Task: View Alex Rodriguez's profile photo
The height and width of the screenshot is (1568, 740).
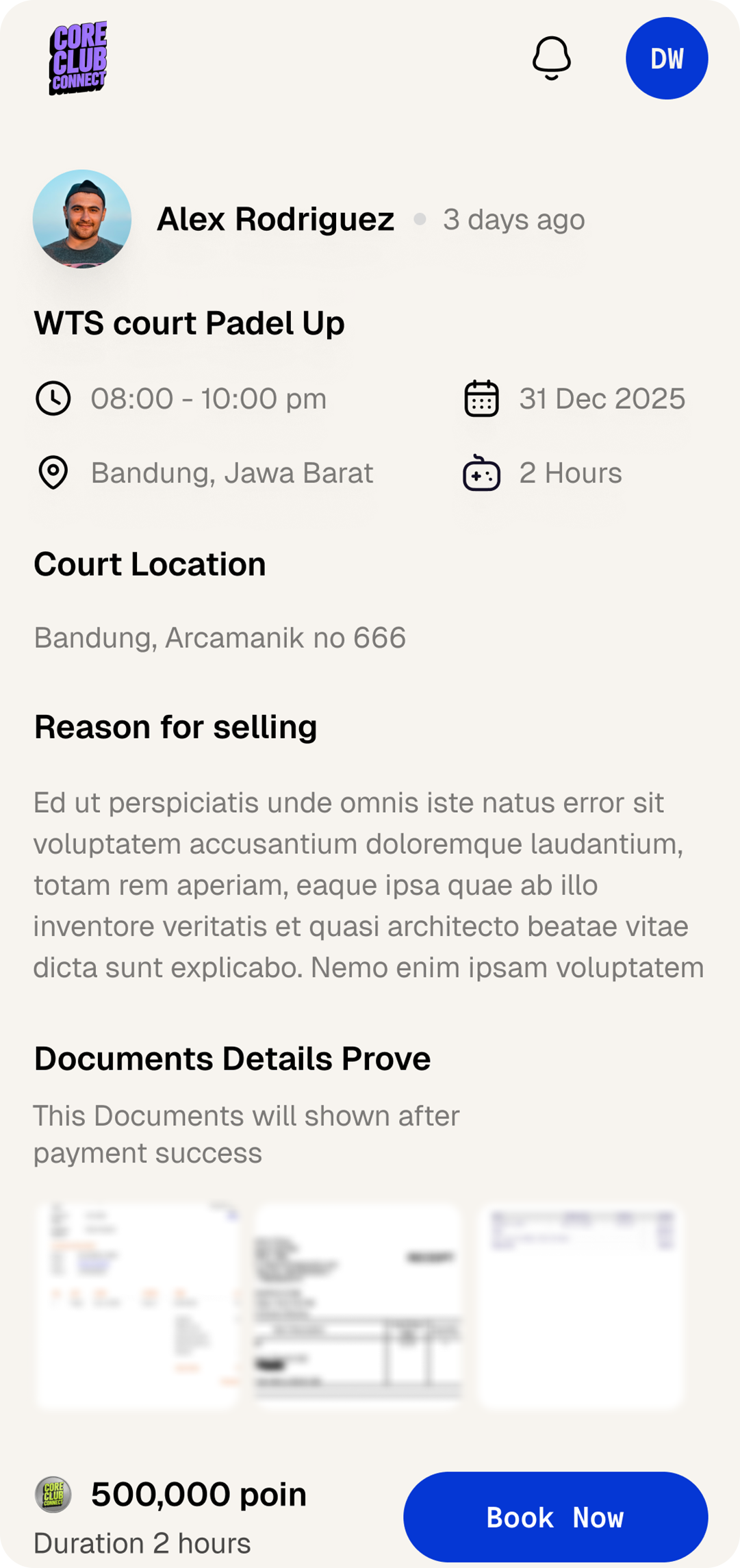Action: click(x=82, y=219)
